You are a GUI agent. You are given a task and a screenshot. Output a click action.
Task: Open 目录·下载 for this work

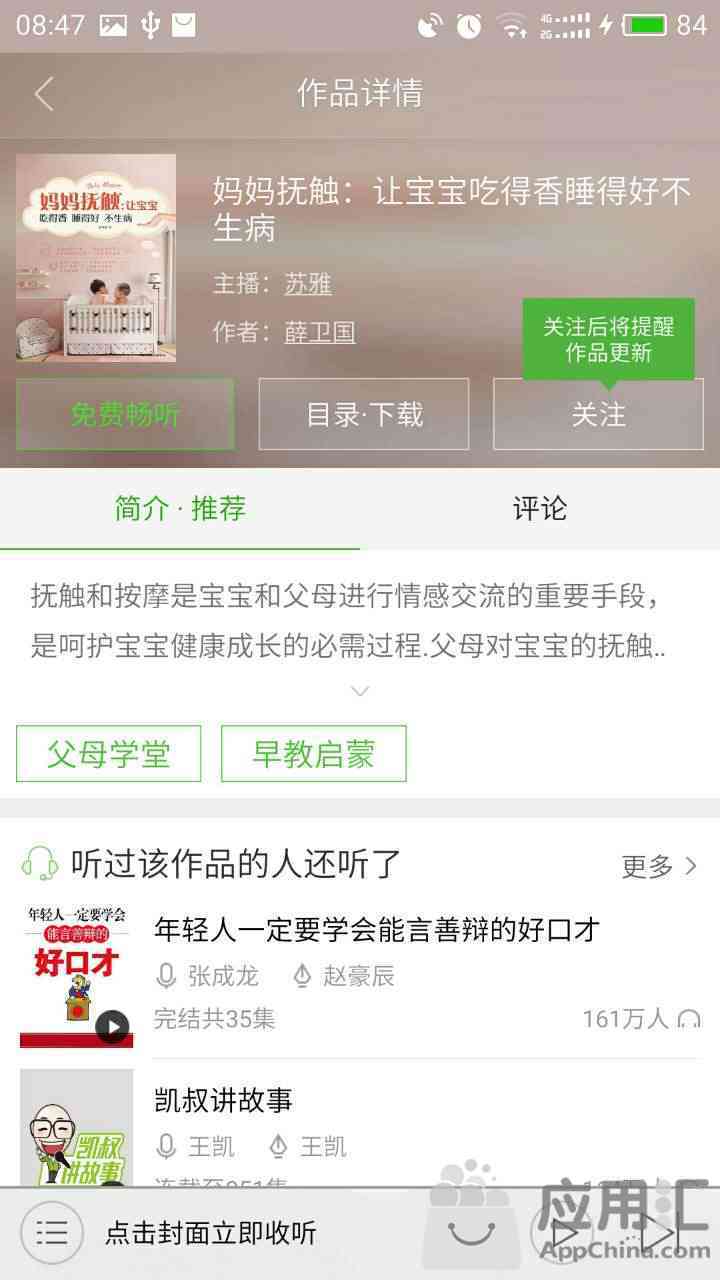point(364,414)
